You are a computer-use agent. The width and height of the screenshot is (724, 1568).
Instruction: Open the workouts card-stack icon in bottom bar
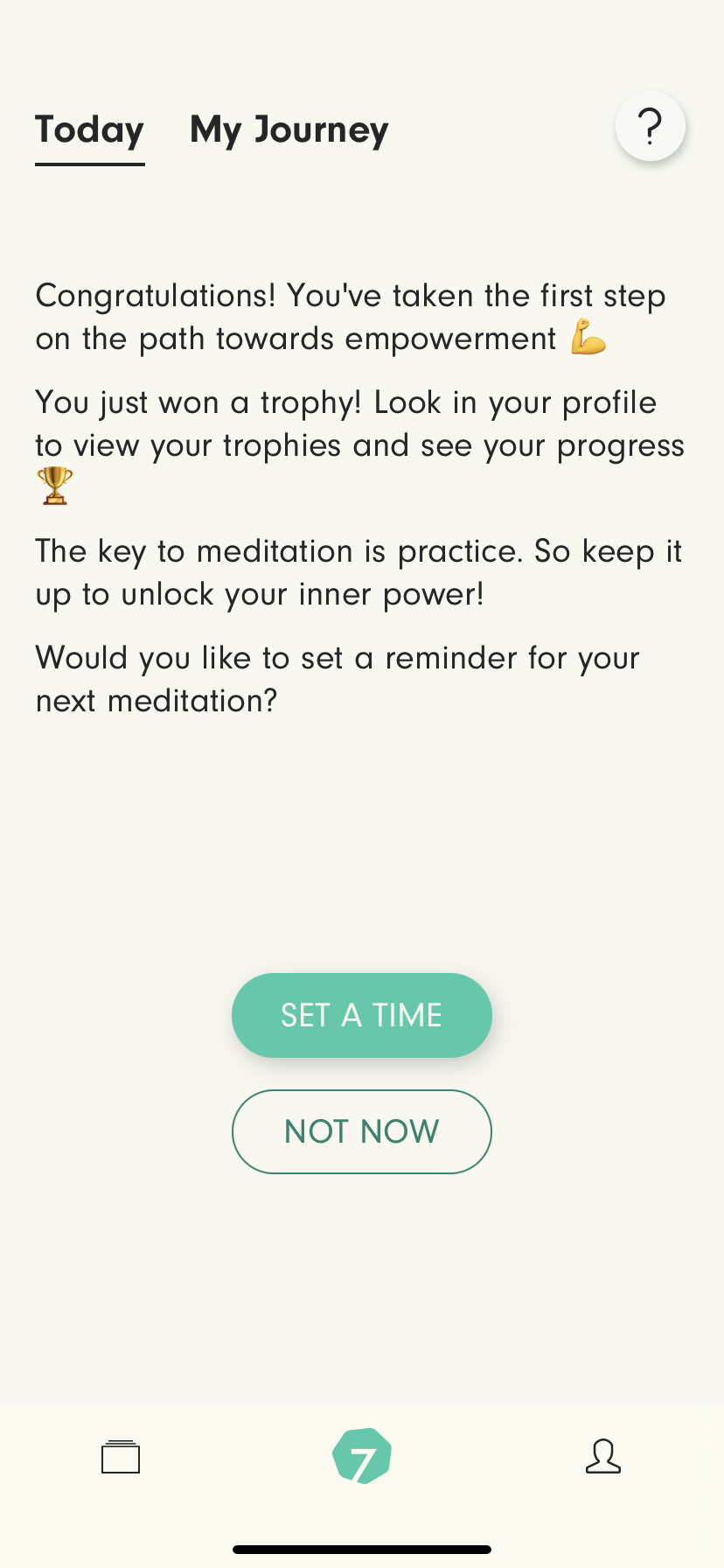click(121, 1456)
